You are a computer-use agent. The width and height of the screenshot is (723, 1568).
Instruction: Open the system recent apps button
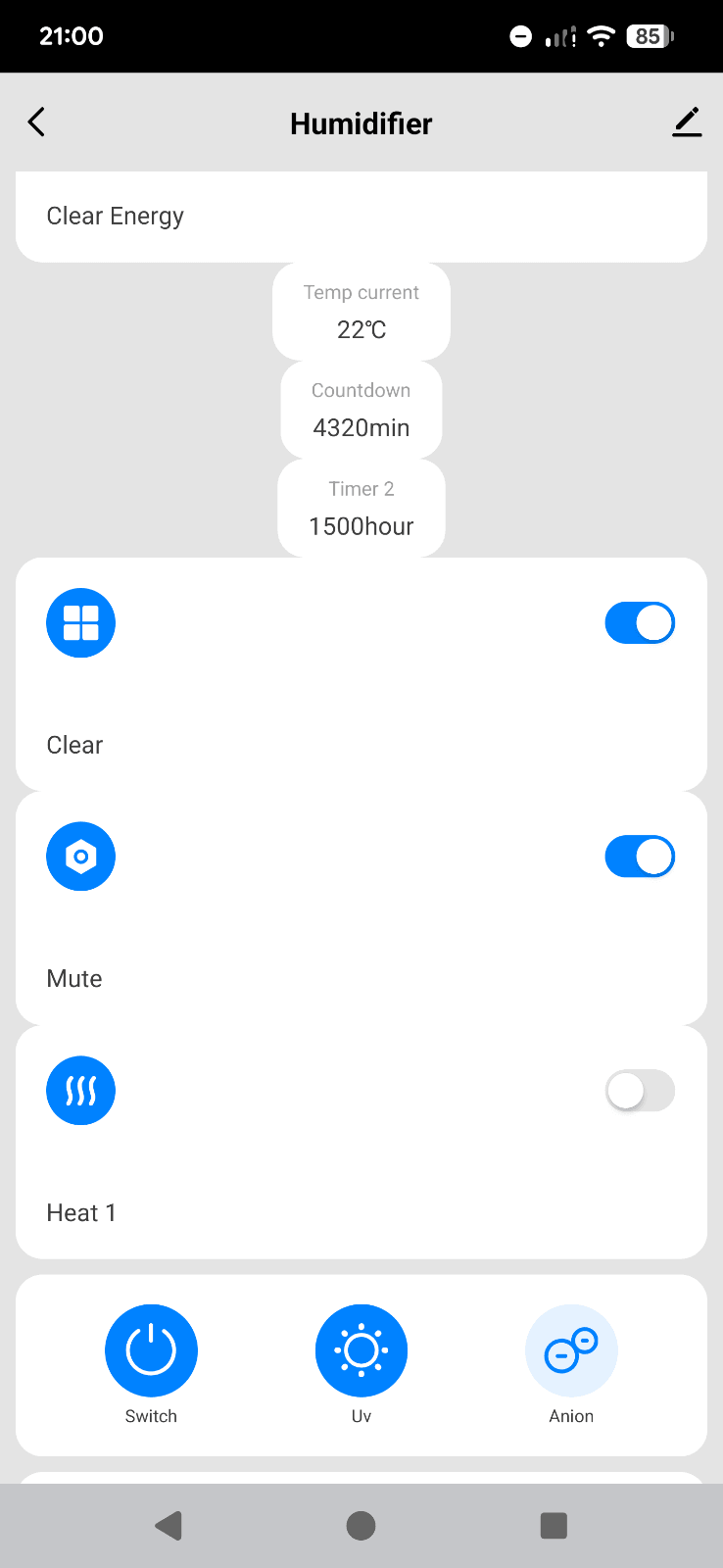pyautogui.click(x=554, y=1525)
